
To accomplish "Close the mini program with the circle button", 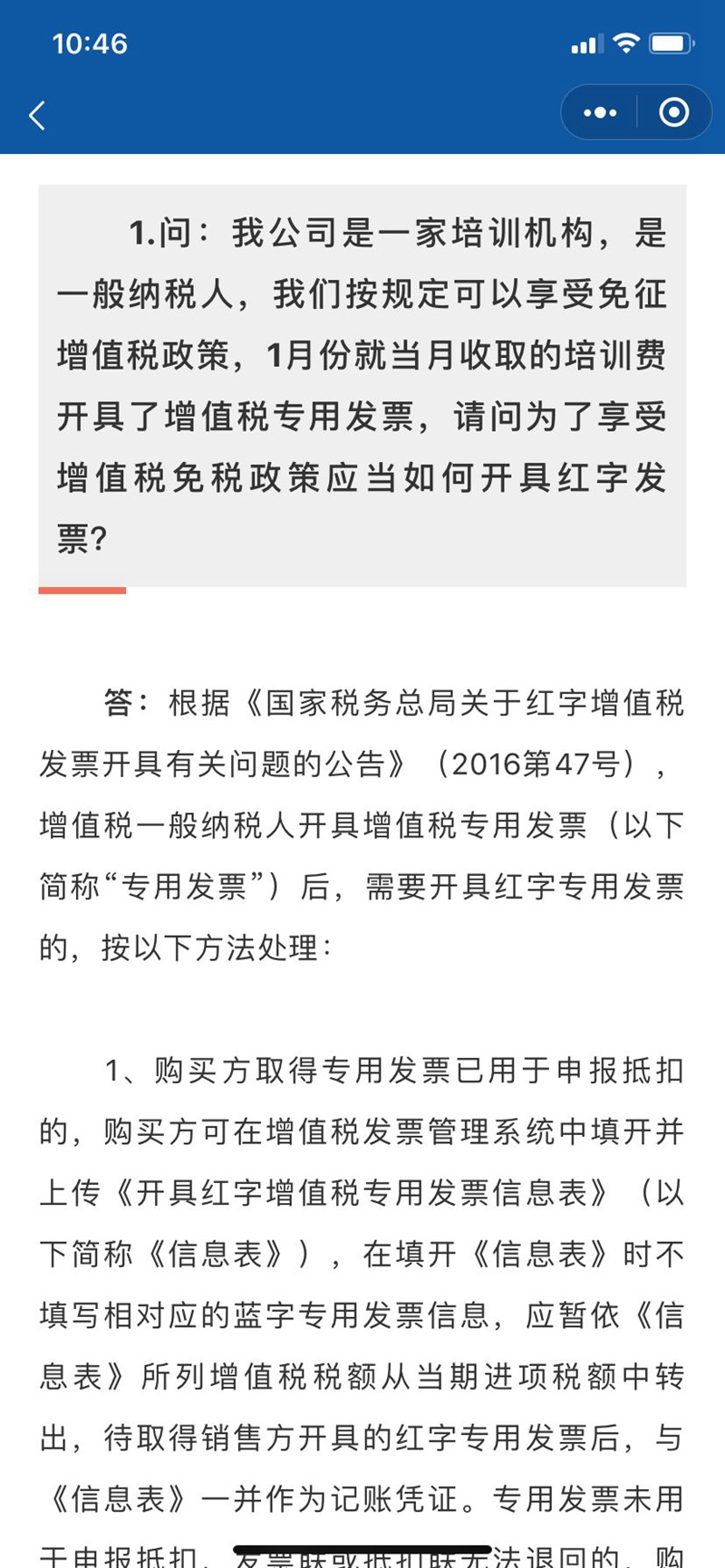I will point(673,113).
